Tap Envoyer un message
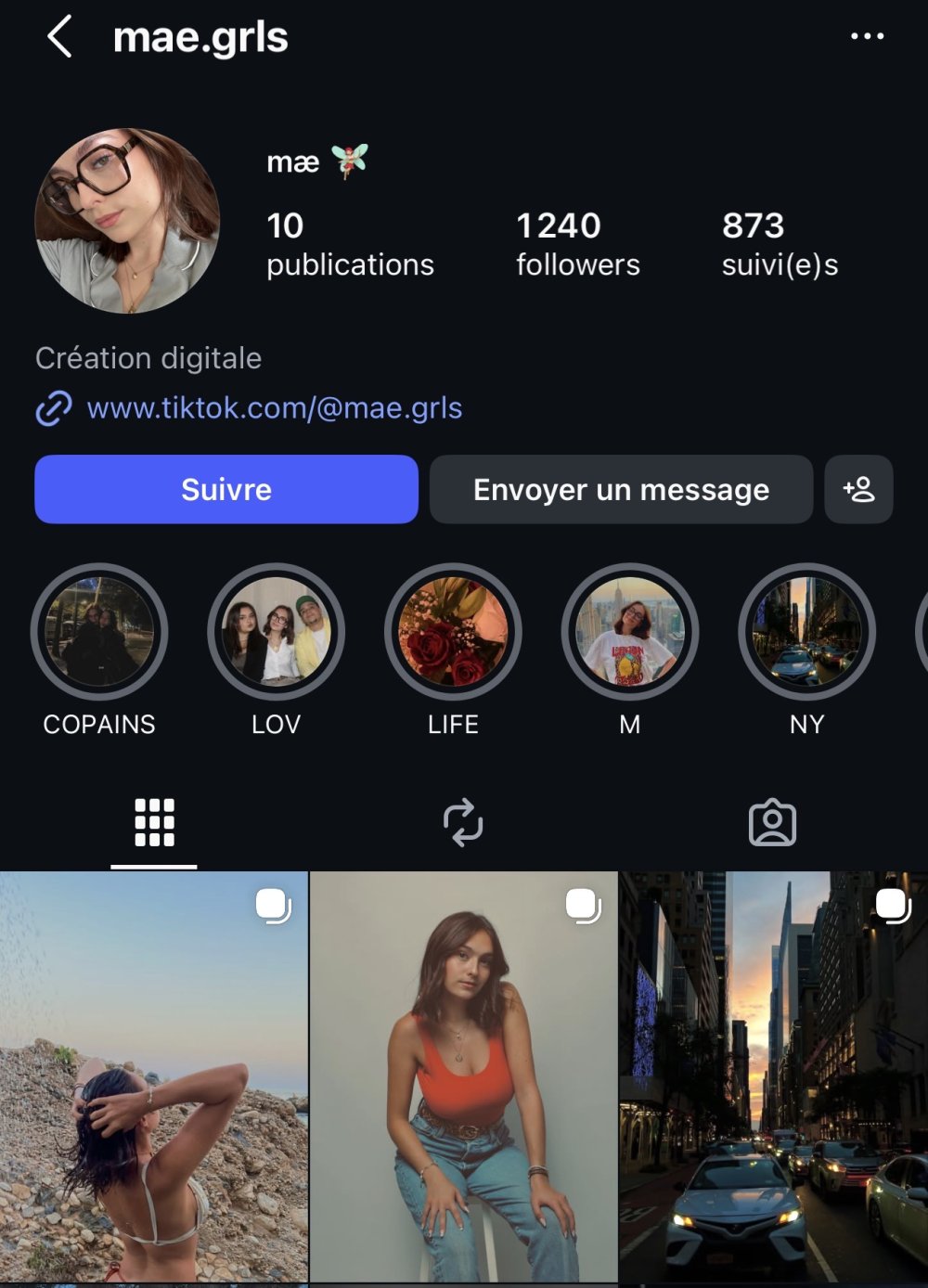Viewport: 928px width, 1288px height. pyautogui.click(x=621, y=489)
